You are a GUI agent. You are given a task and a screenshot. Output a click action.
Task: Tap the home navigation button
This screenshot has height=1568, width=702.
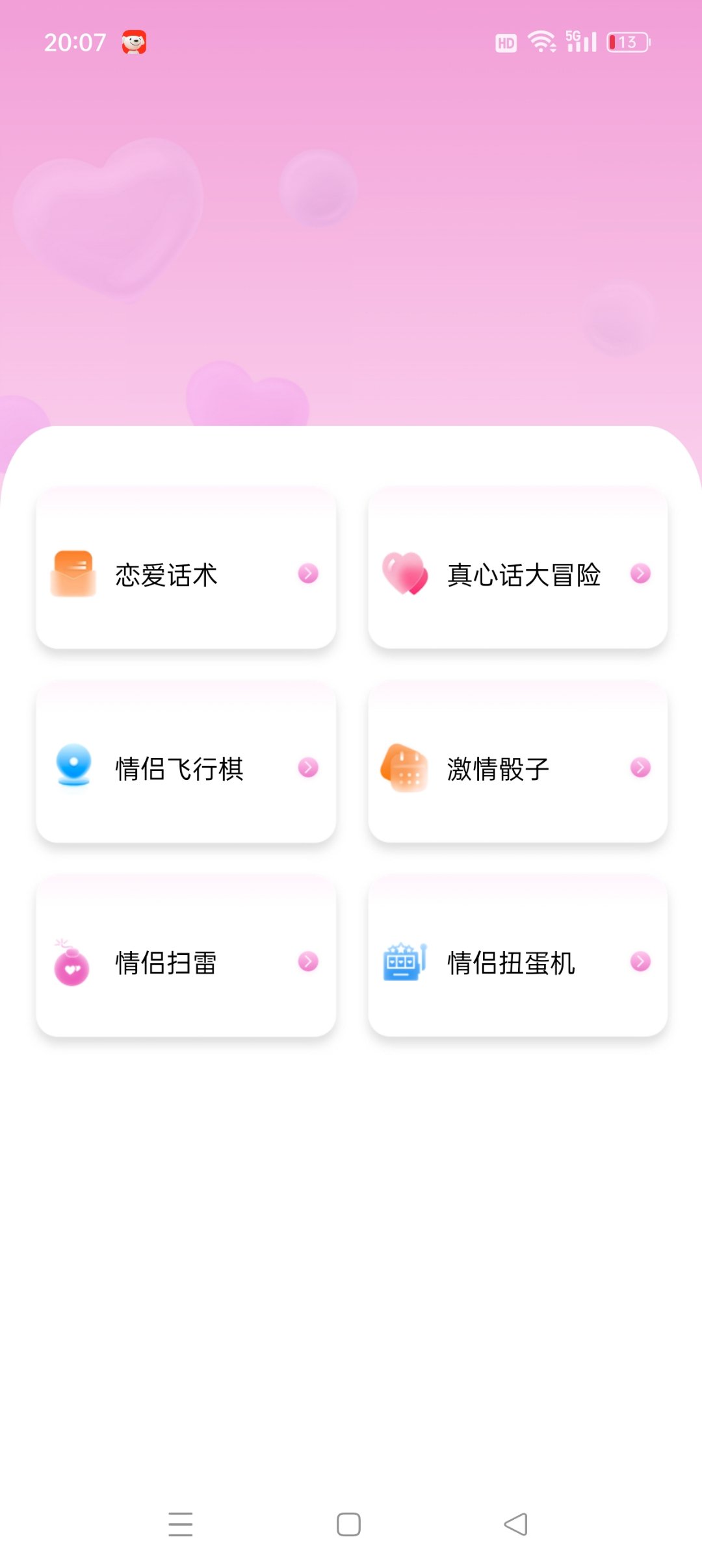click(x=350, y=1519)
